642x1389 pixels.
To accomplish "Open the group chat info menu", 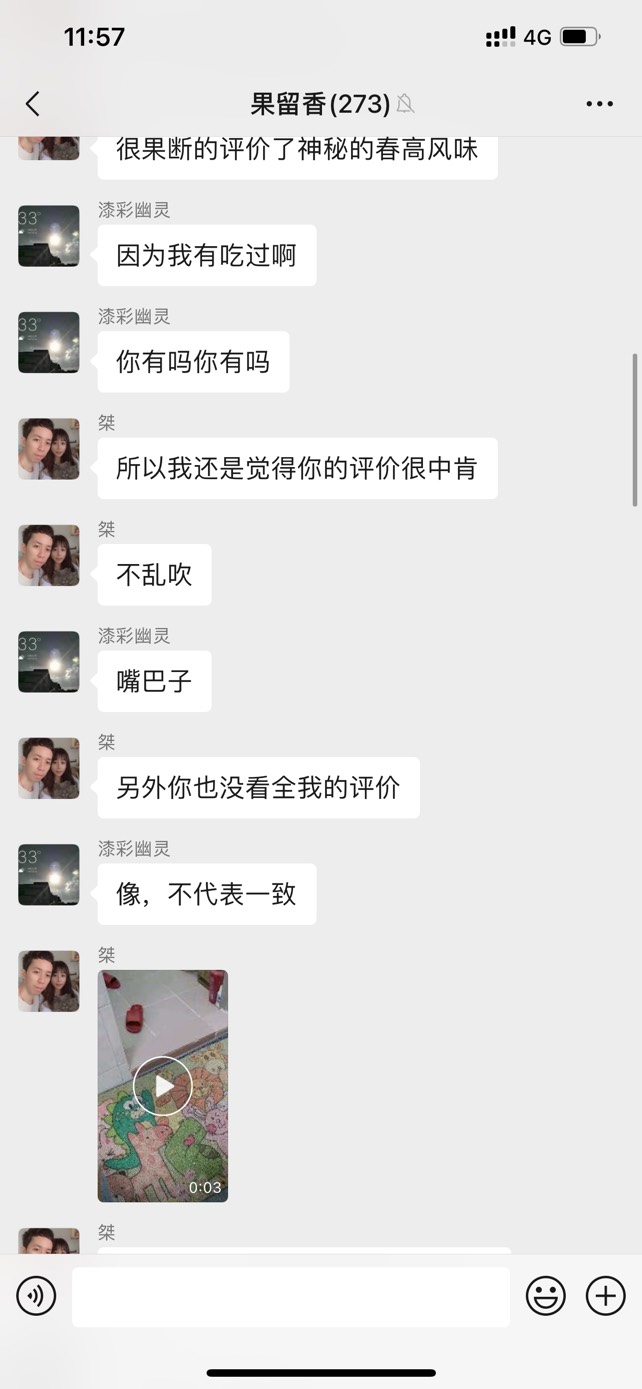I will pos(599,104).
